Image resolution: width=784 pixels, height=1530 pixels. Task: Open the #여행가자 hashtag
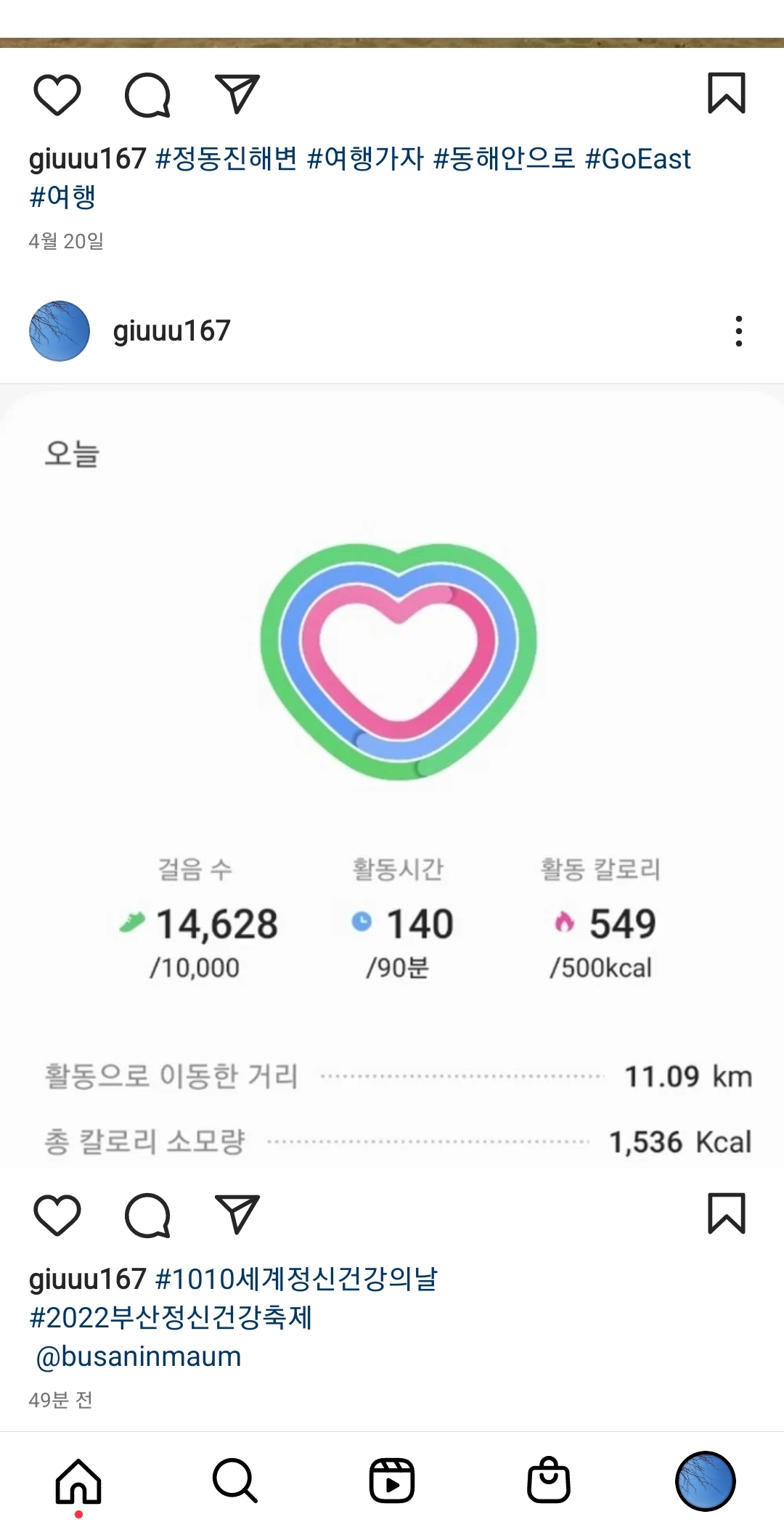[x=365, y=159]
